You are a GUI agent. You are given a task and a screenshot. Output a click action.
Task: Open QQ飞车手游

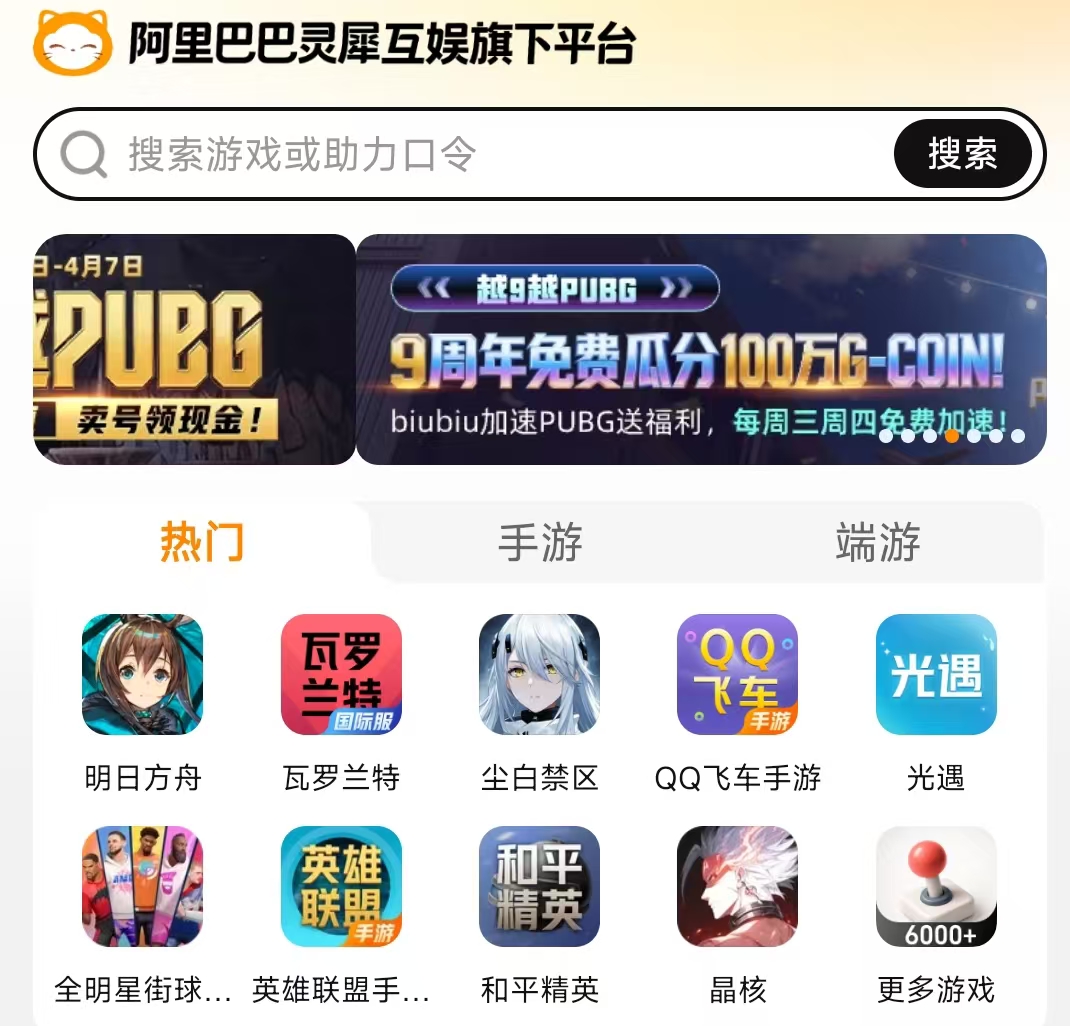(x=737, y=675)
